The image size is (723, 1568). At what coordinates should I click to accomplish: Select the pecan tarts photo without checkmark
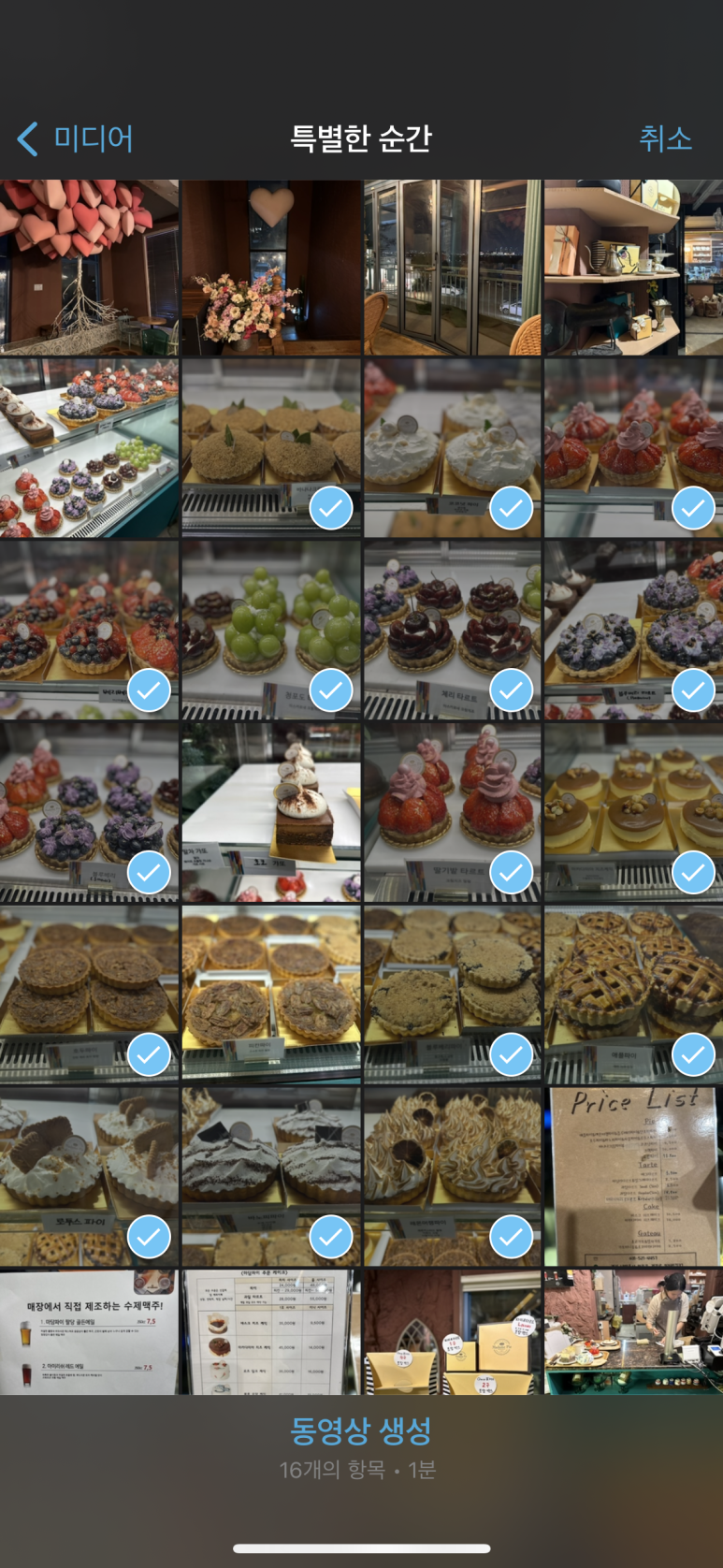pos(271,992)
